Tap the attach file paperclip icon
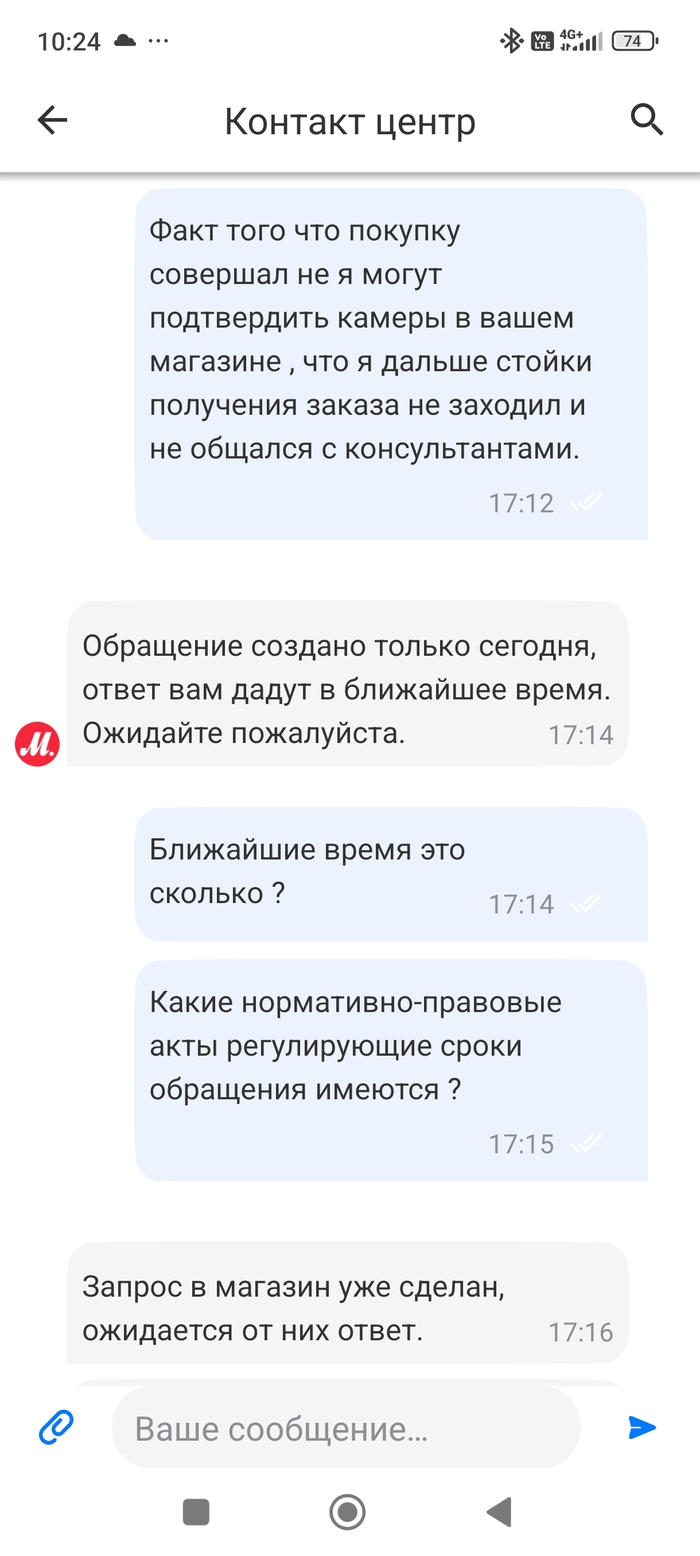The height and width of the screenshot is (1556, 700). [57, 1427]
